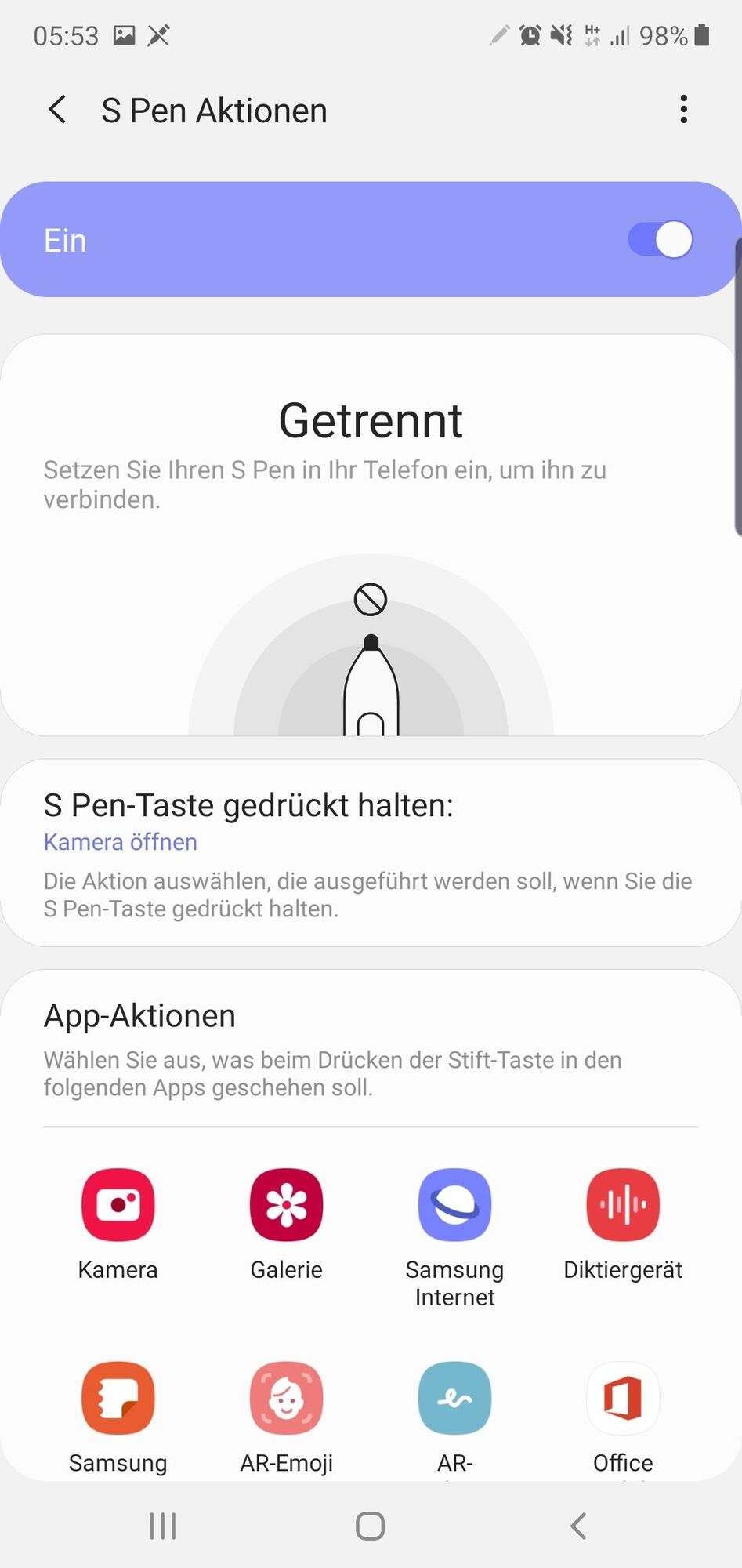Open S Pen-Taste gedrückt halten setting
The image size is (742, 1568).
(370, 852)
